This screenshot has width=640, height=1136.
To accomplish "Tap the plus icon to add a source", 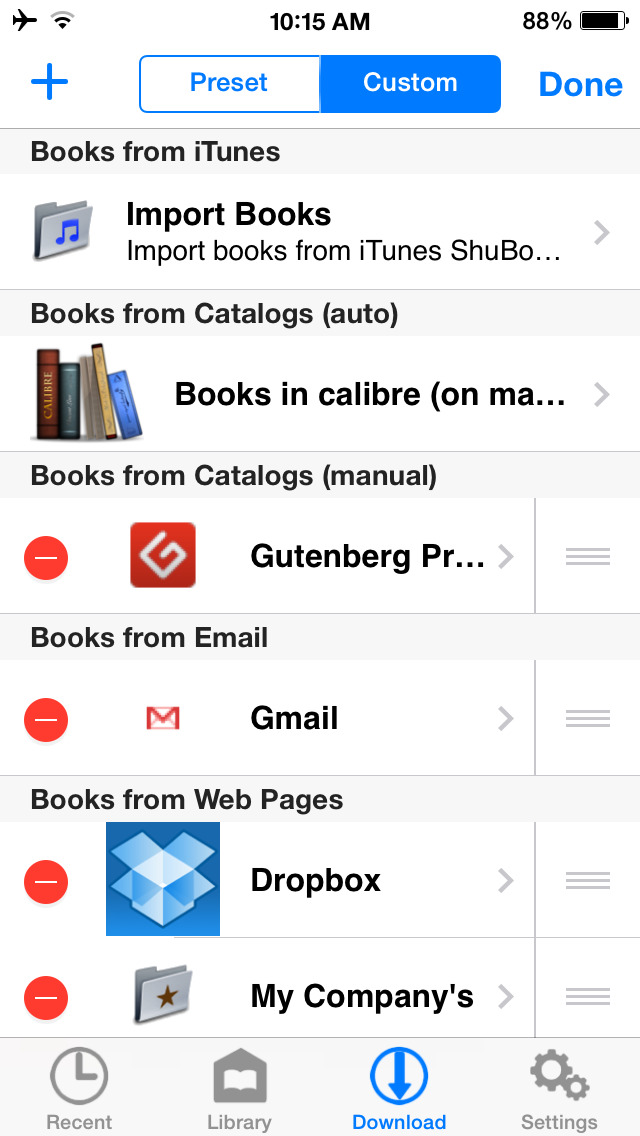I will click(49, 83).
